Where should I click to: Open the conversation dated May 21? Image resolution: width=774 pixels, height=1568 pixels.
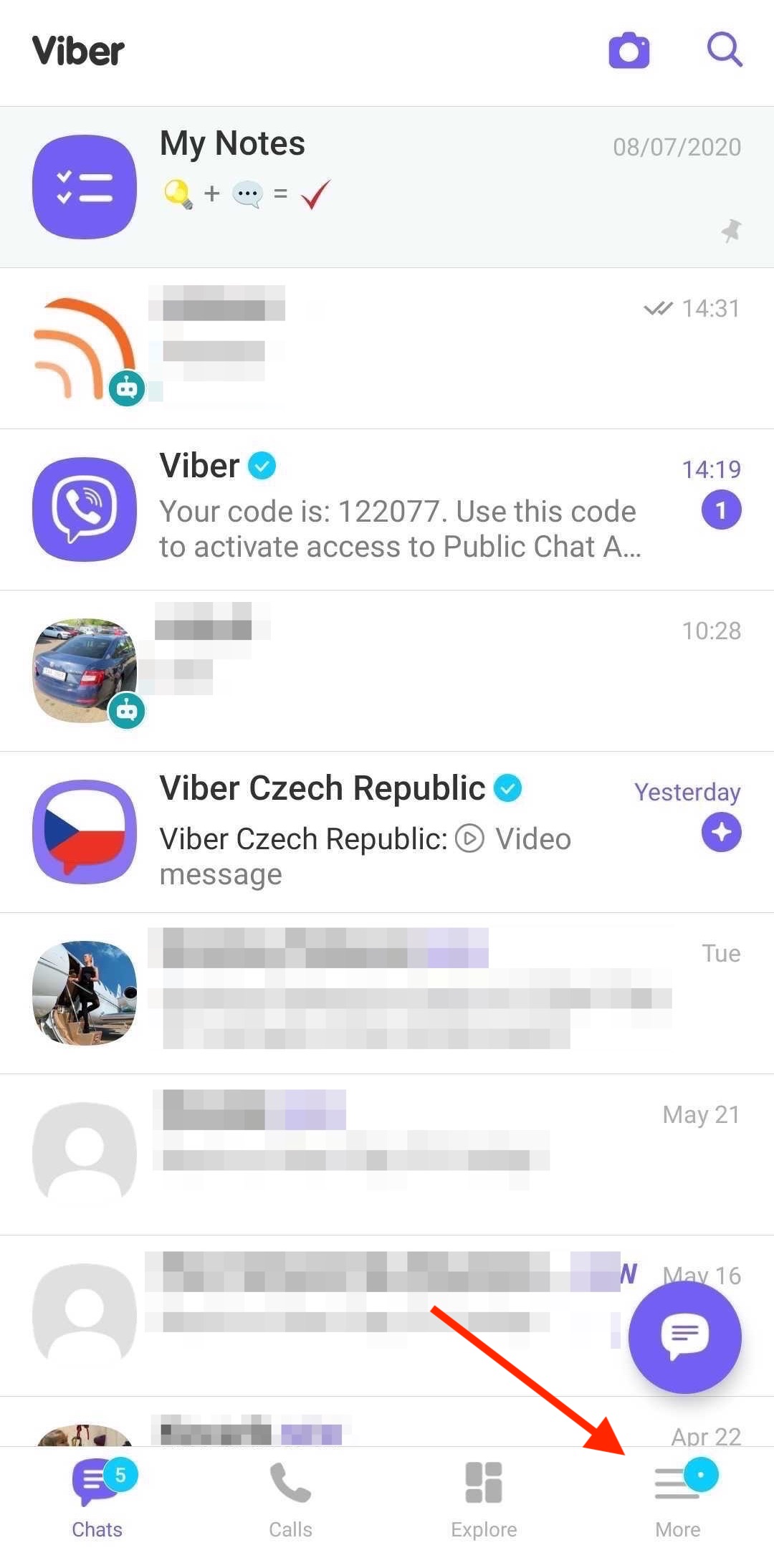point(387,1154)
